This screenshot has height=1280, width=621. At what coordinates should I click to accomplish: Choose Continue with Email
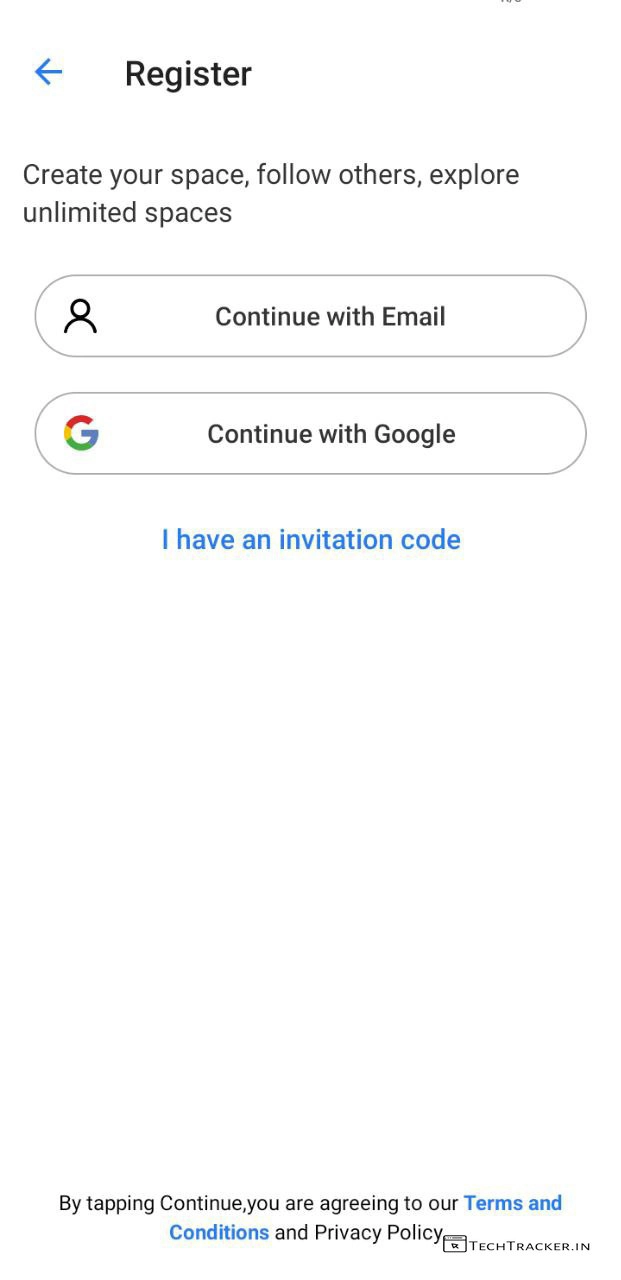[x=310, y=316]
